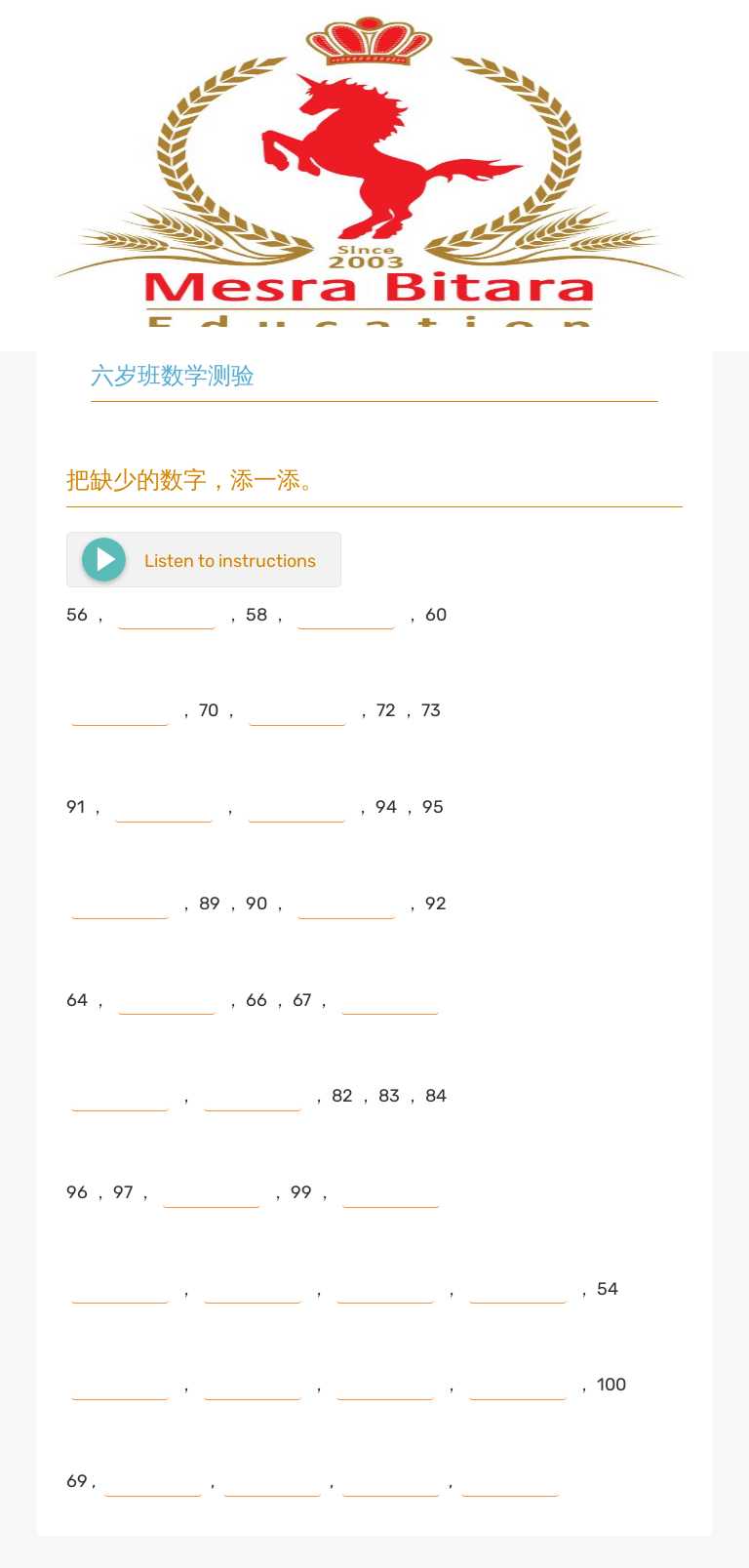This screenshot has width=749, height=1568.
Task: Click the blank just before 94
Action: tap(296, 807)
